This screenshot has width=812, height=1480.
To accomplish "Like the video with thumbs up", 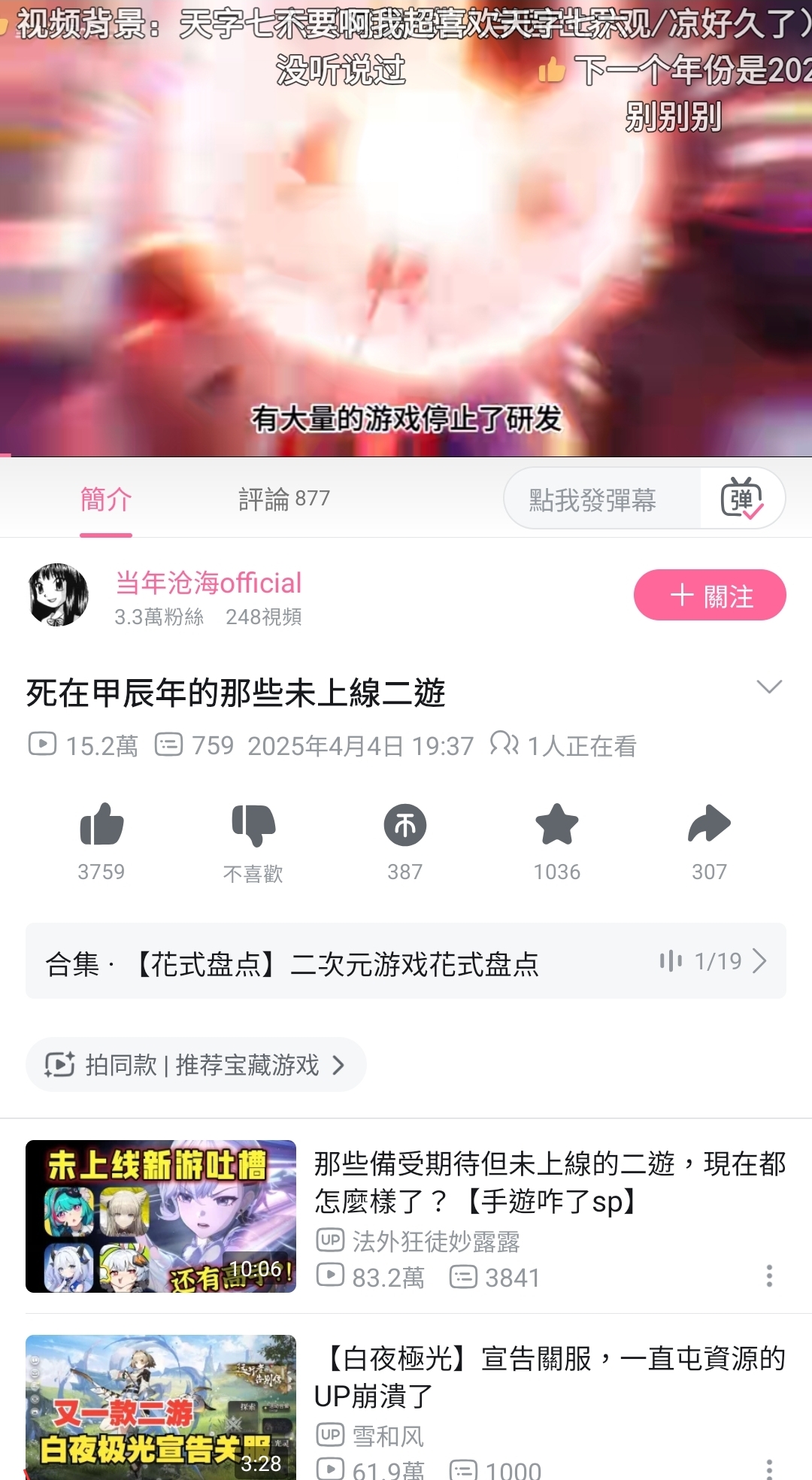I will 101,824.
